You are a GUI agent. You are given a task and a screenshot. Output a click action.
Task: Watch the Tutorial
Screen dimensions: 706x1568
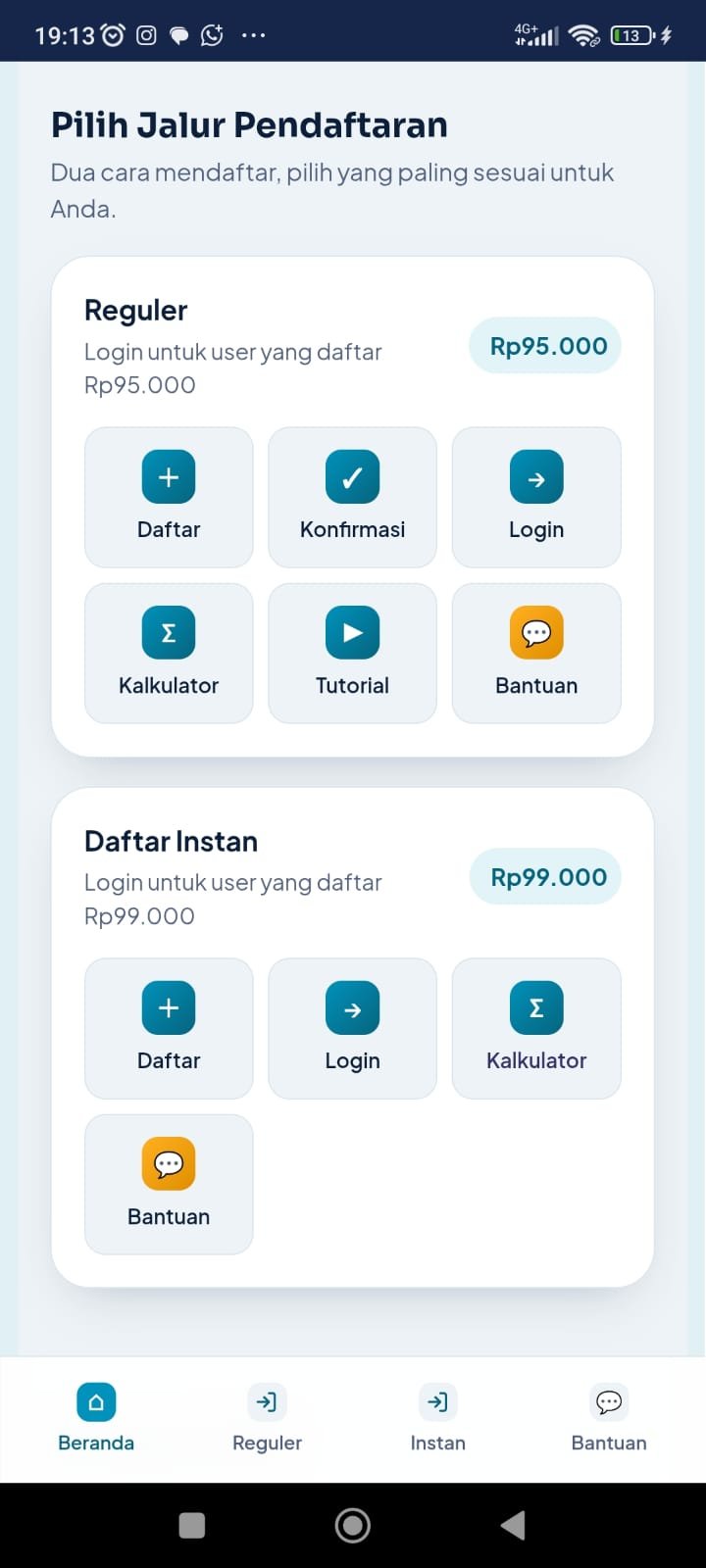click(352, 654)
